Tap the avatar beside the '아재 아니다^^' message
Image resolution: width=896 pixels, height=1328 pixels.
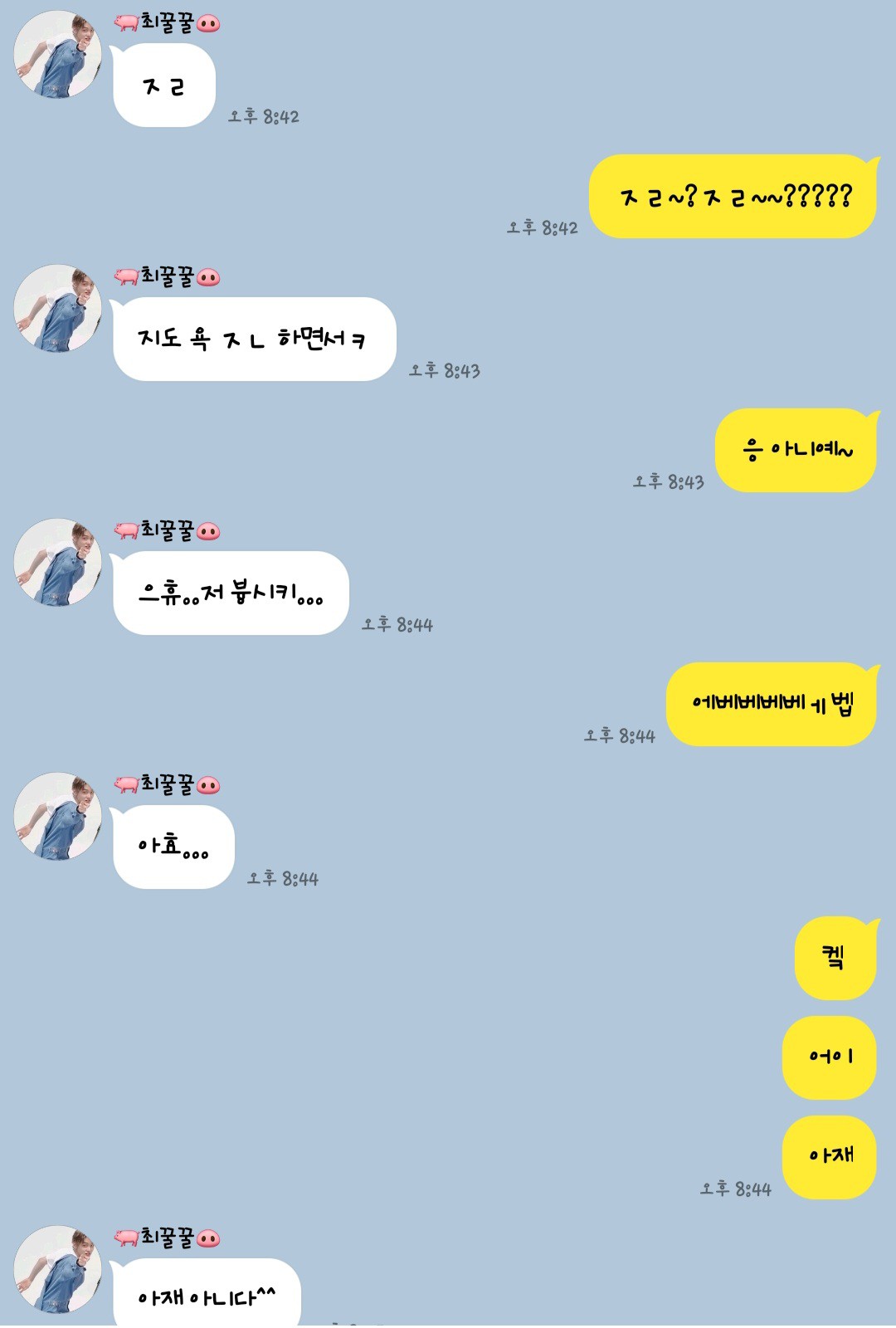point(57,1270)
